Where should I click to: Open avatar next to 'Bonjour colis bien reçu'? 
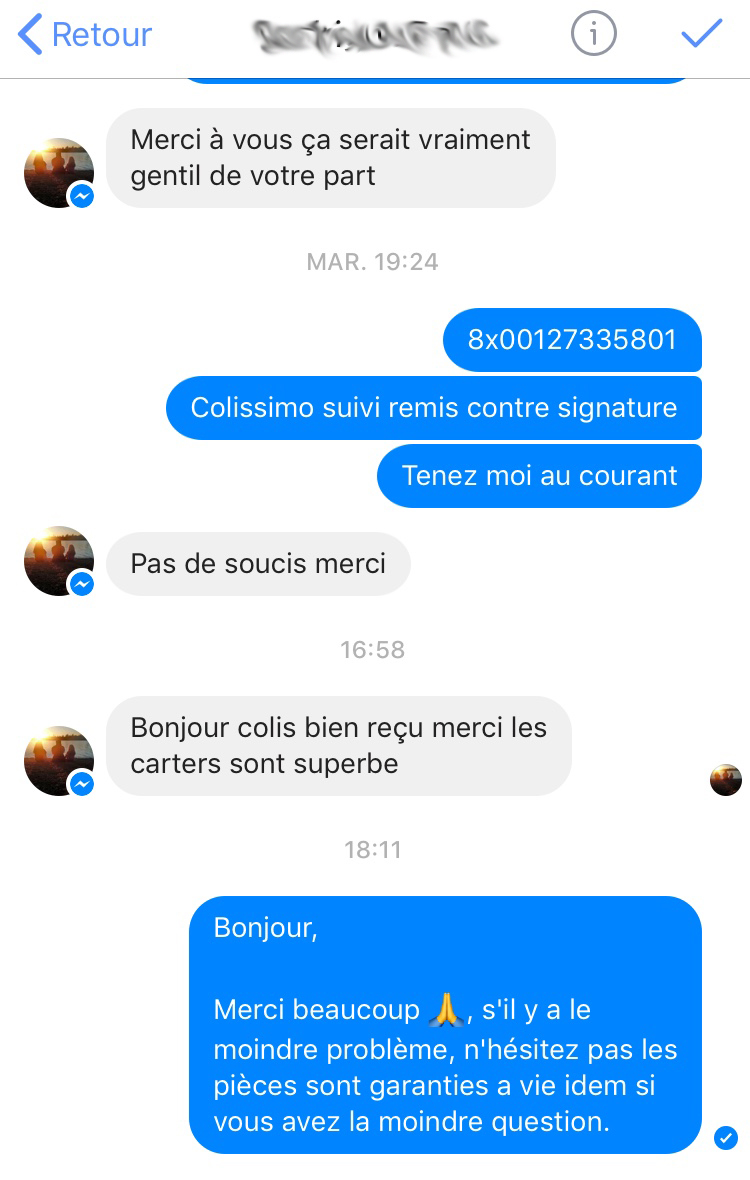pos(59,761)
